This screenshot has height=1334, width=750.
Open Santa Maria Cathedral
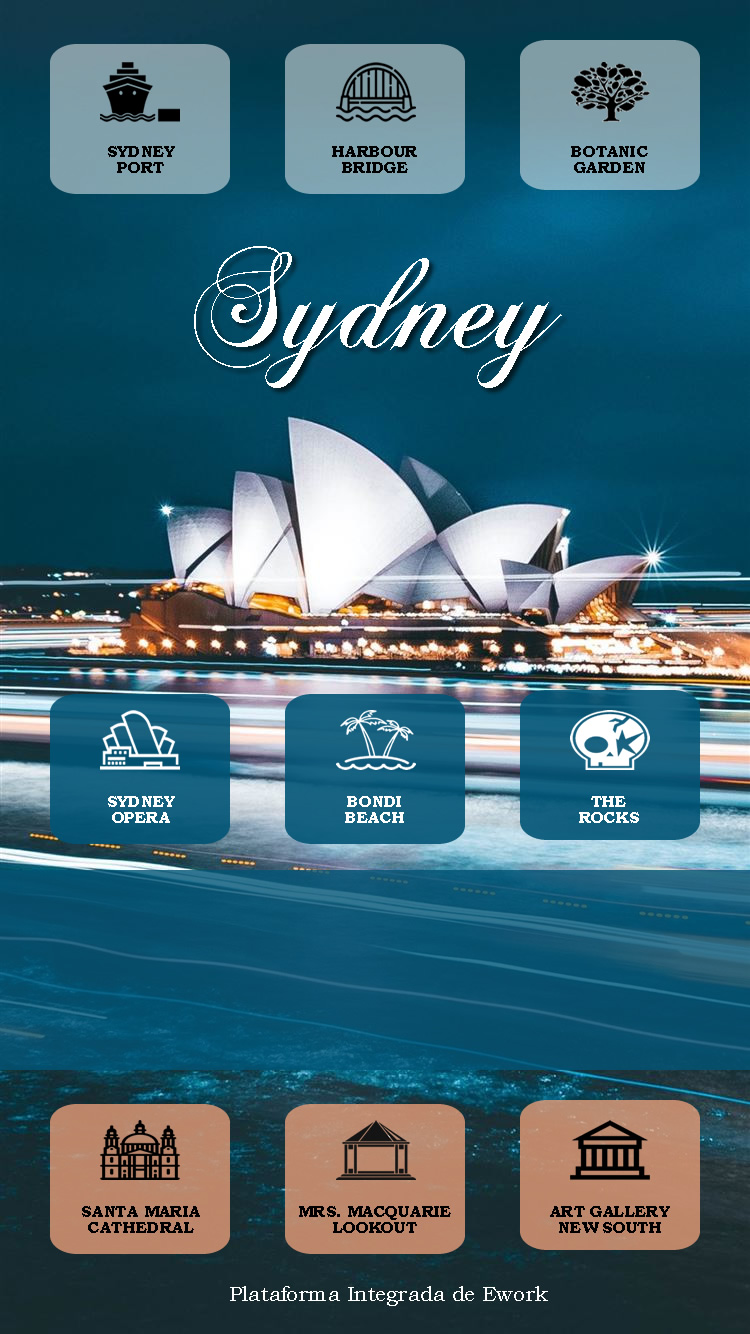tap(140, 1178)
